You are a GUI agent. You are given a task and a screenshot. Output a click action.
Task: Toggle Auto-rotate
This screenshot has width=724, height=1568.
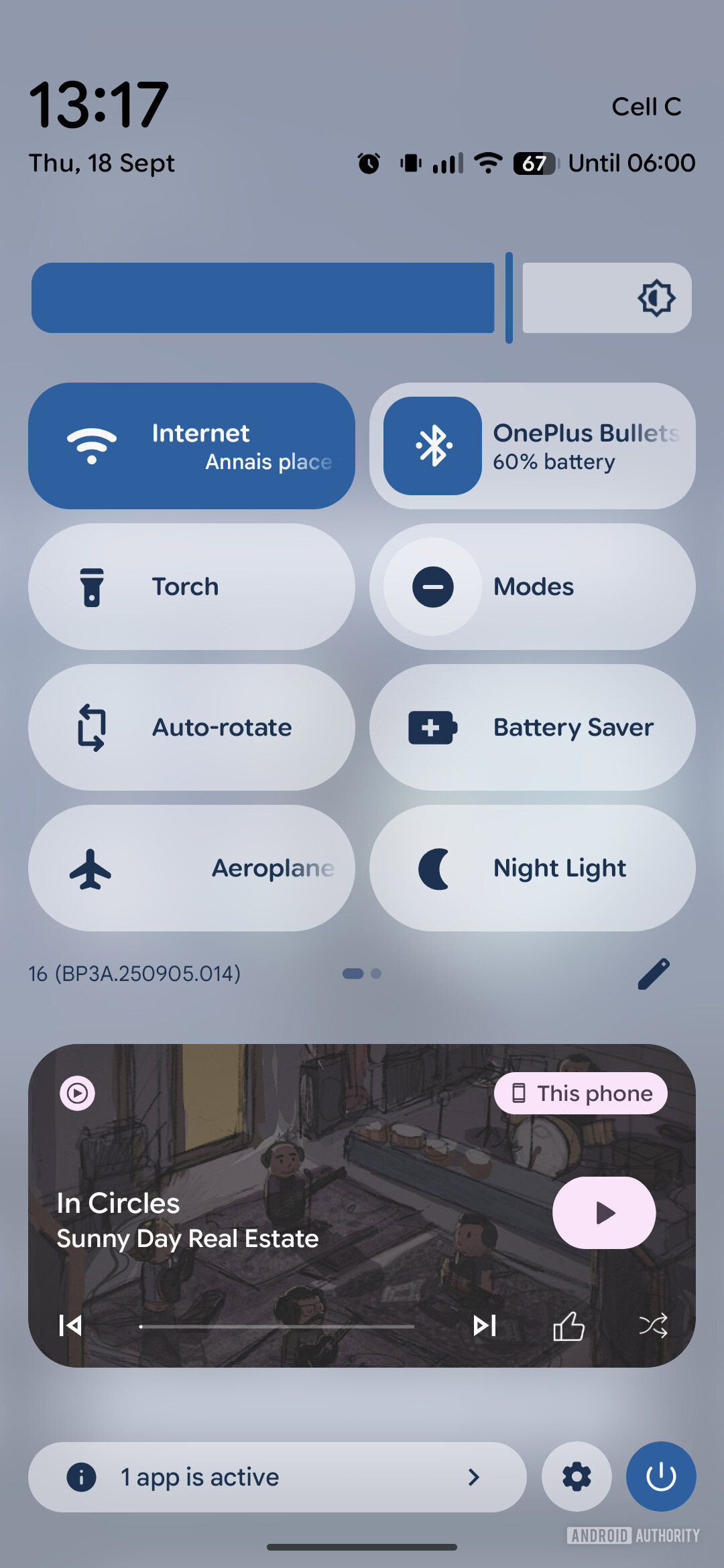(191, 726)
